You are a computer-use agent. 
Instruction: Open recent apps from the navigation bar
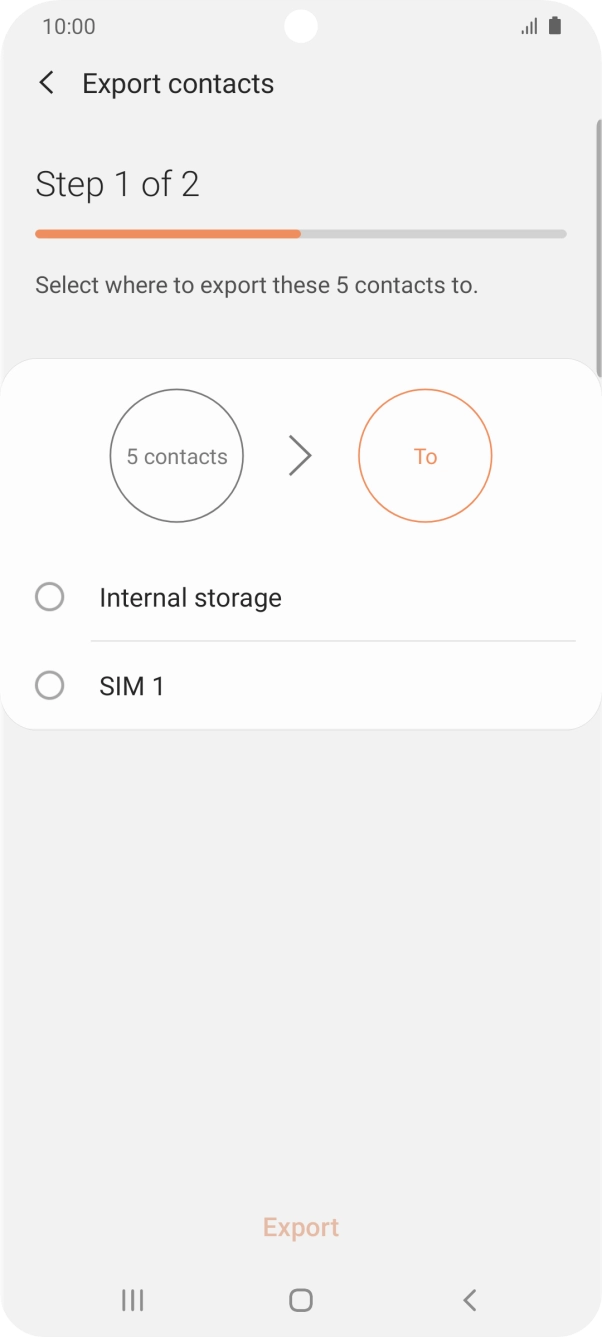pyautogui.click(x=132, y=1299)
